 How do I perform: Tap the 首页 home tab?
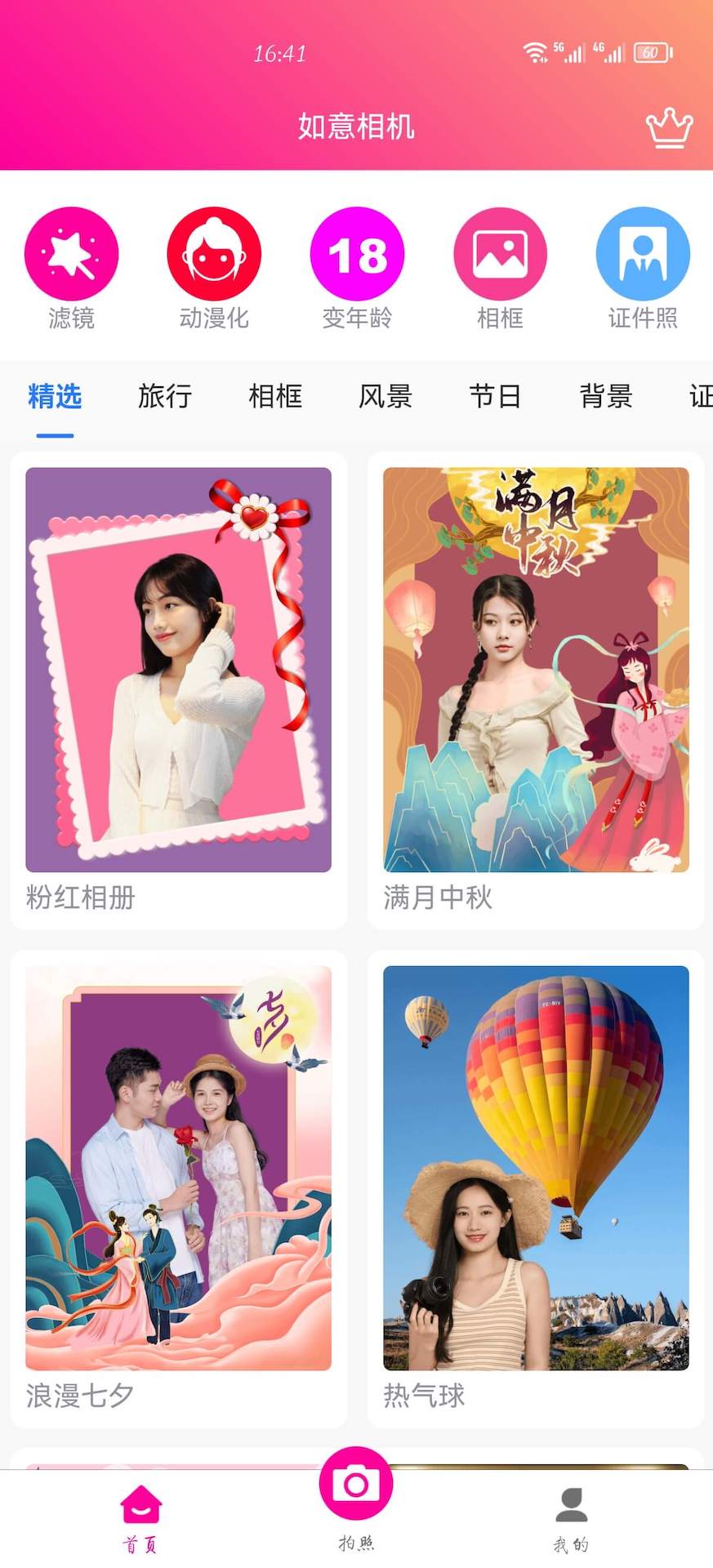pos(141,1517)
